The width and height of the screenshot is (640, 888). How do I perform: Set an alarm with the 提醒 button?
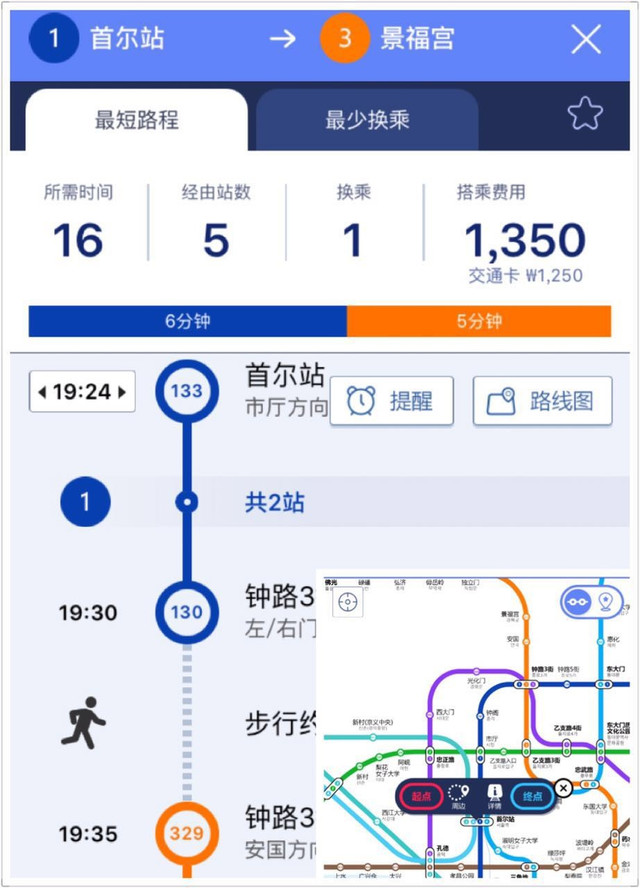coord(391,401)
